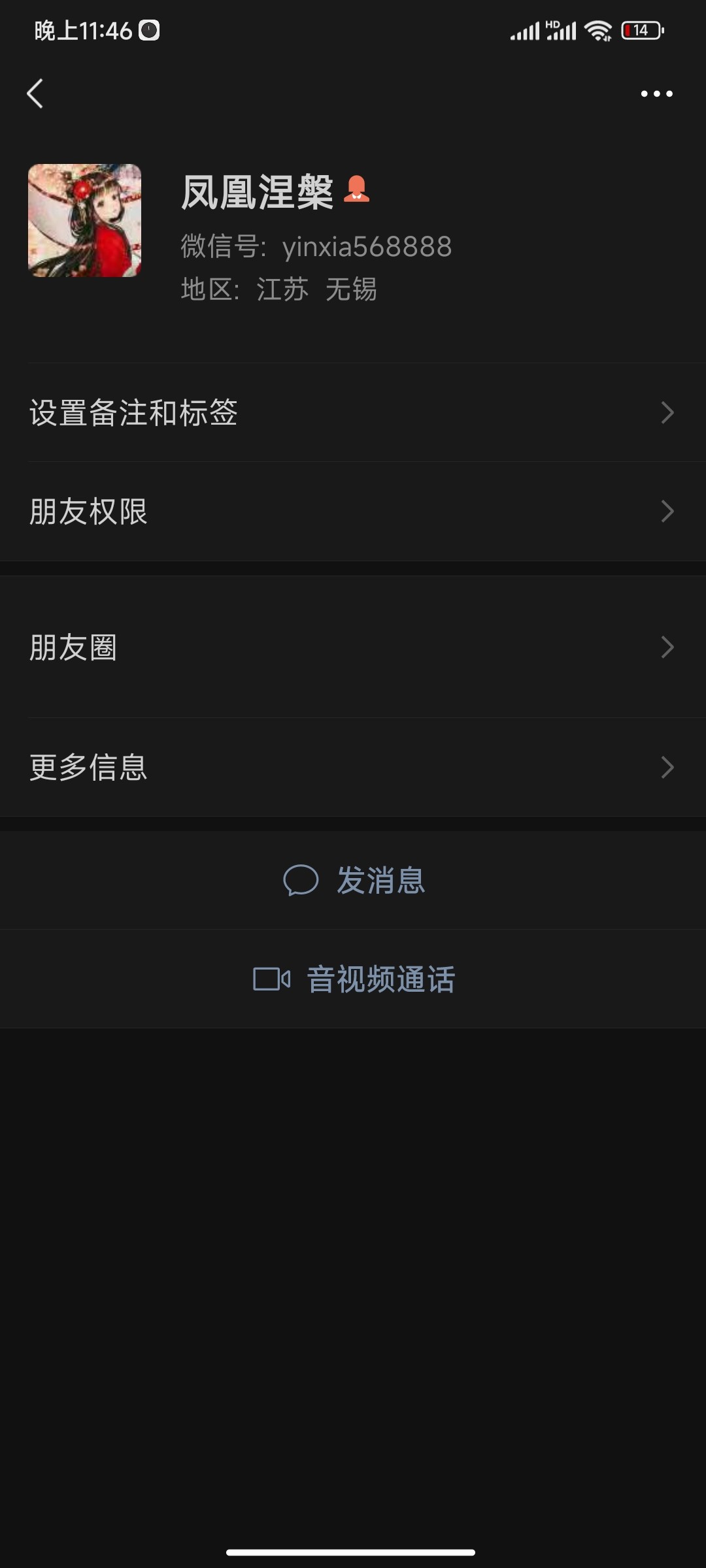This screenshot has width=706, height=1568.
Task: Tap the chat bubble icon beside 发消息
Action: point(303,880)
